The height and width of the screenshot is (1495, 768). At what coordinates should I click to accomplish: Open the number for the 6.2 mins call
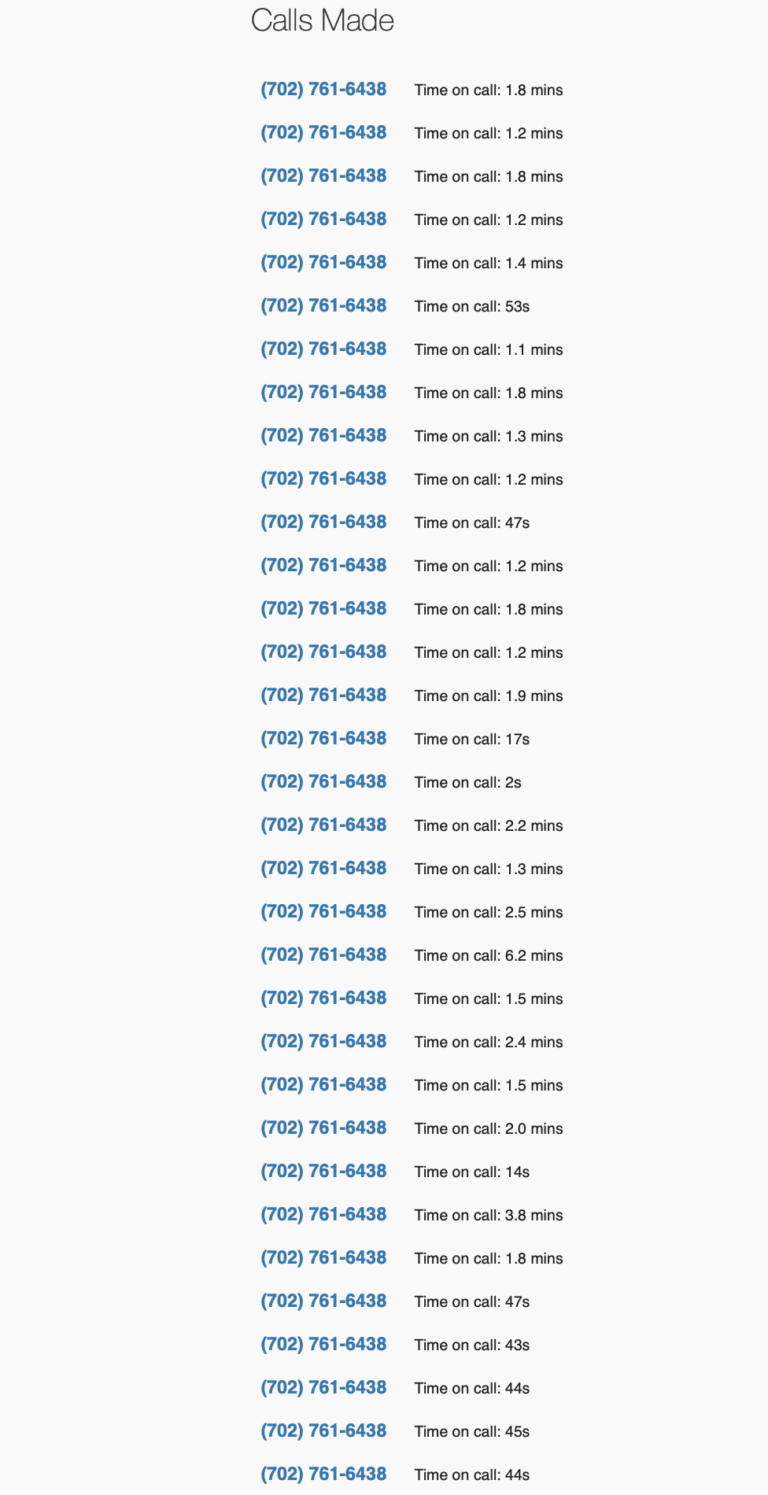(323, 954)
